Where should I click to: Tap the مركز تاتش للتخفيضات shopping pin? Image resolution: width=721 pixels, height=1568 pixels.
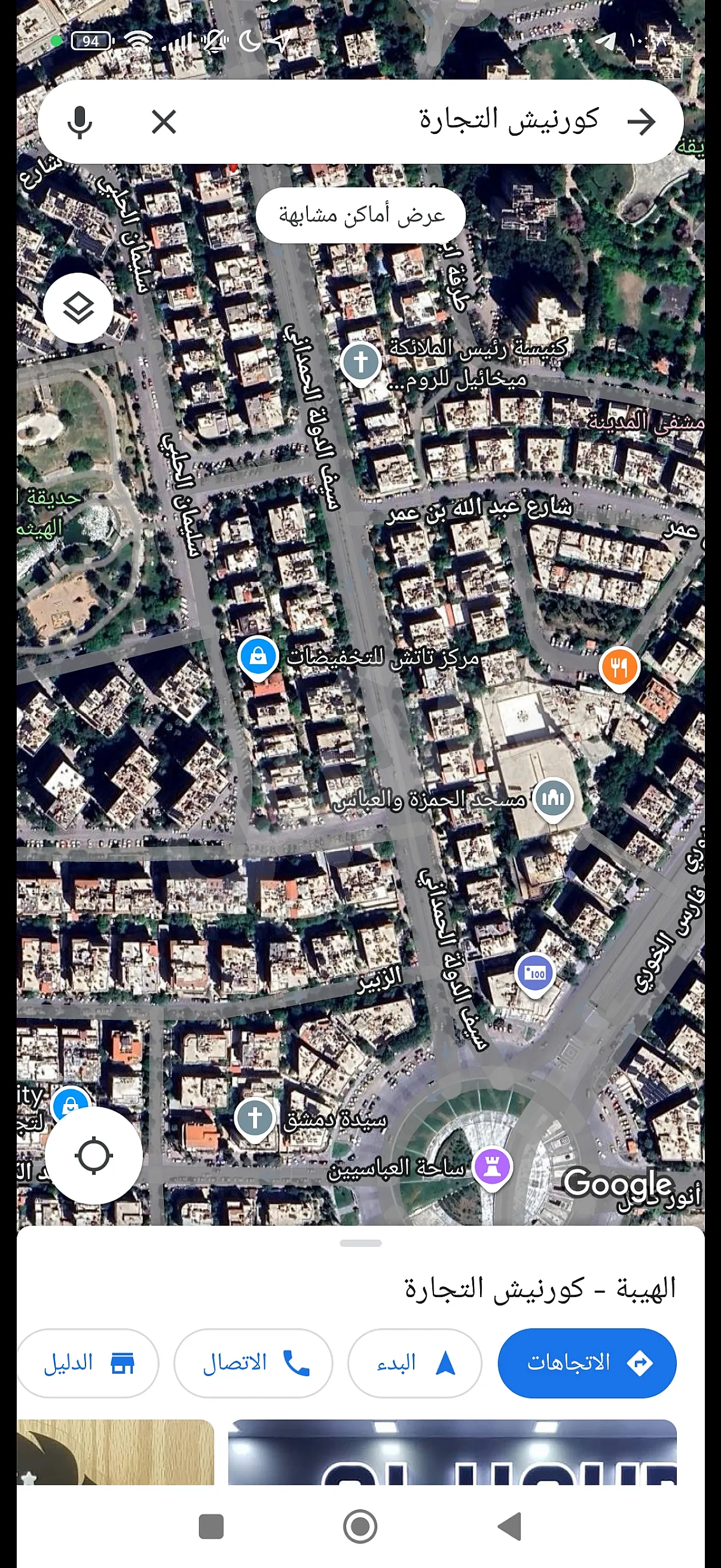coord(258,656)
